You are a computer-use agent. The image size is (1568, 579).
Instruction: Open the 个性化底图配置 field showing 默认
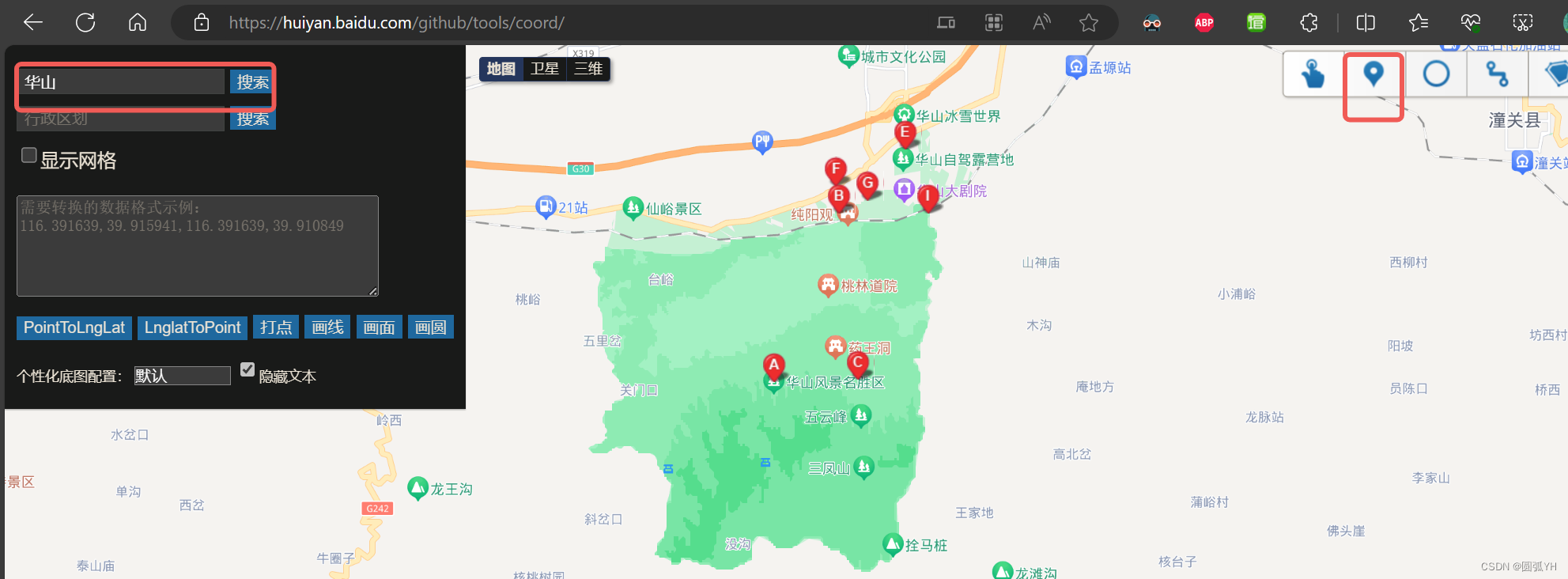(x=182, y=376)
